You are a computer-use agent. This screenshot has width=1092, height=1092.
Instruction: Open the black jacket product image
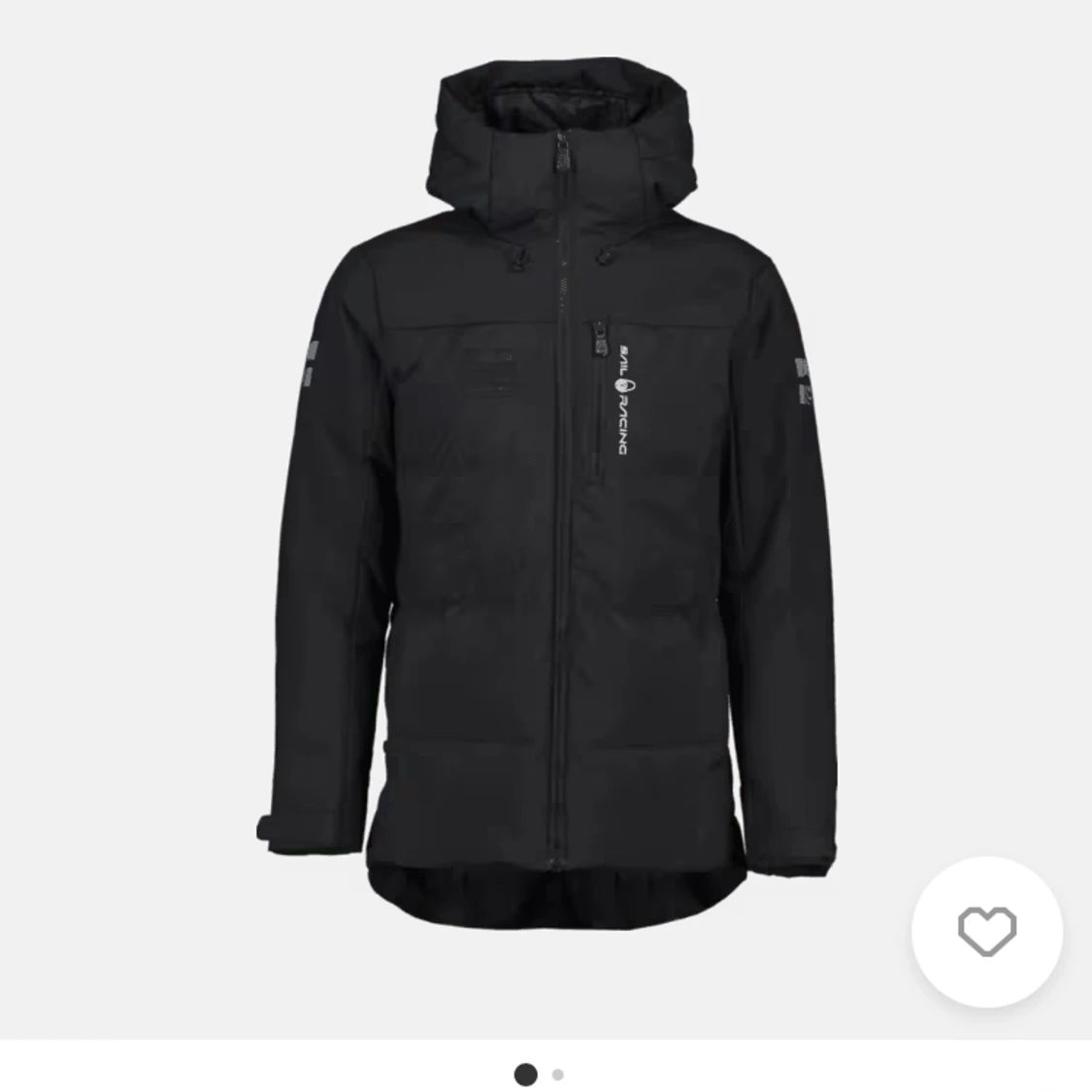546,485
